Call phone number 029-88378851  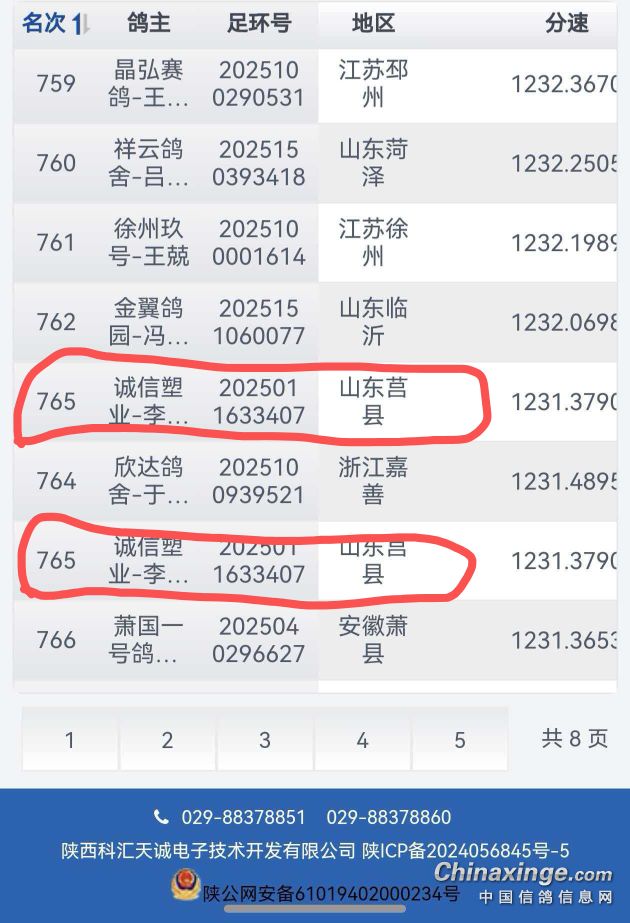tap(243, 818)
